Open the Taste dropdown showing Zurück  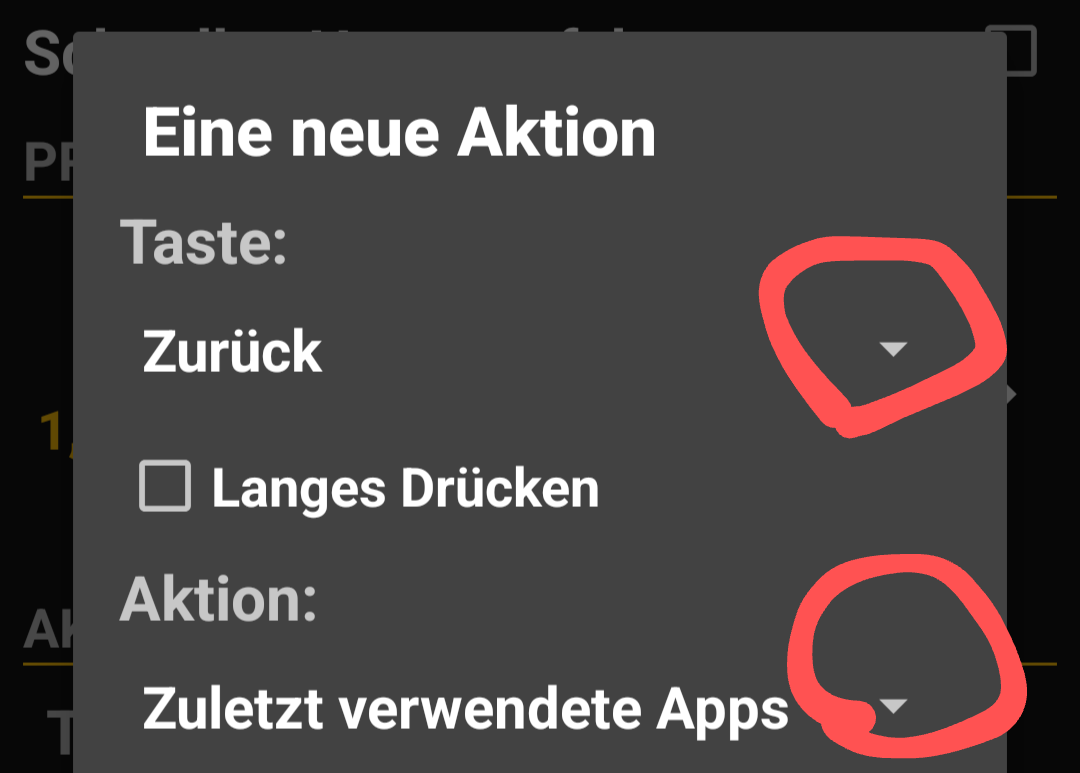[x=890, y=350]
